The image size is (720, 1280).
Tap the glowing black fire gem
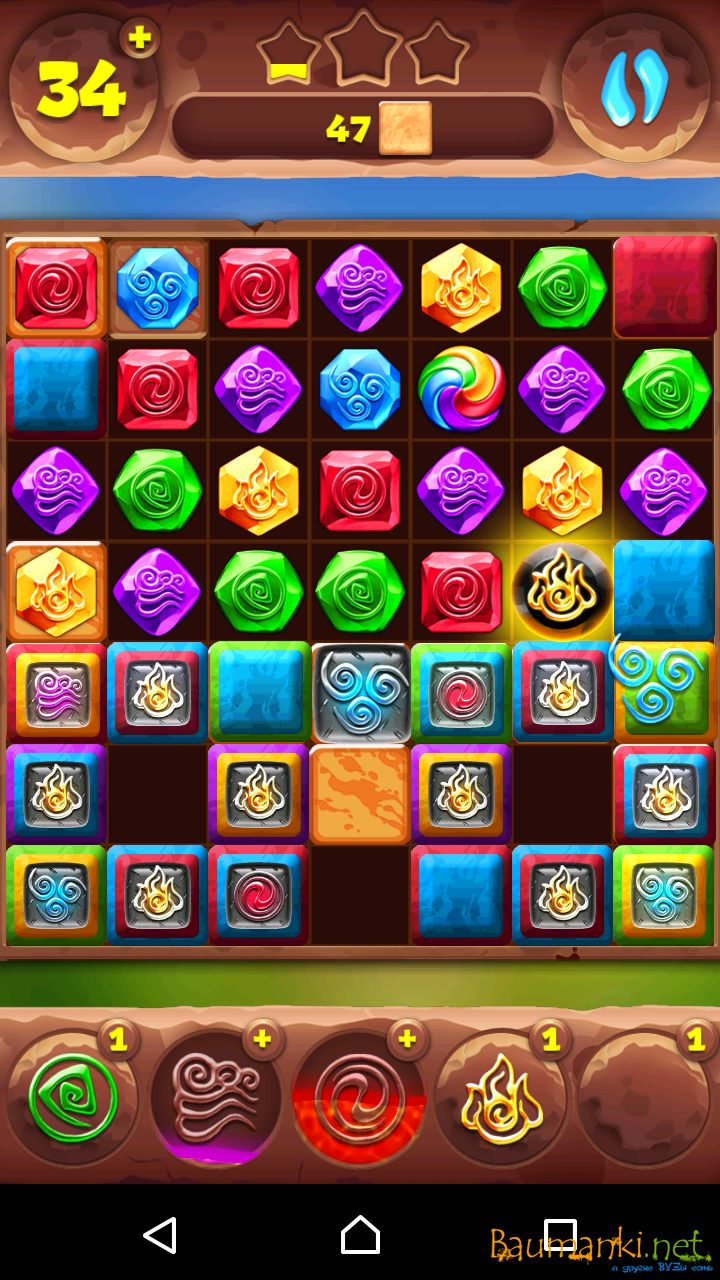point(562,590)
